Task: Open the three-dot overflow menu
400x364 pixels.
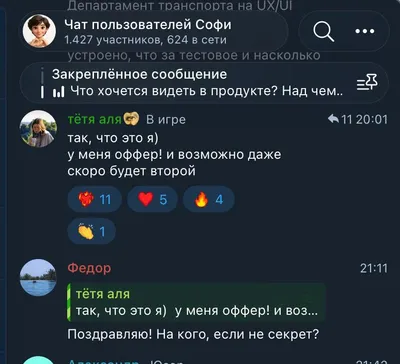Action: 365,32
